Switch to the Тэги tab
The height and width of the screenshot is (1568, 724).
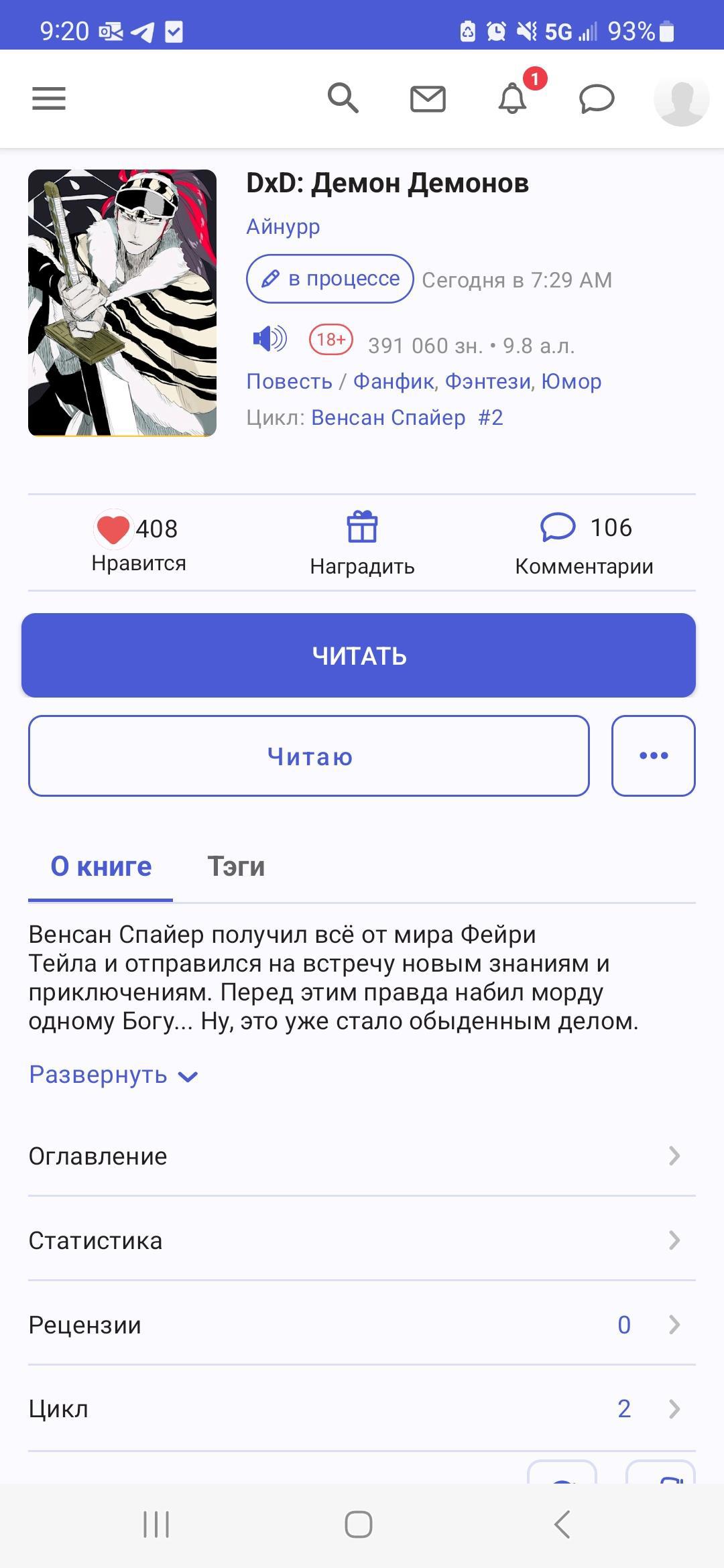(236, 866)
